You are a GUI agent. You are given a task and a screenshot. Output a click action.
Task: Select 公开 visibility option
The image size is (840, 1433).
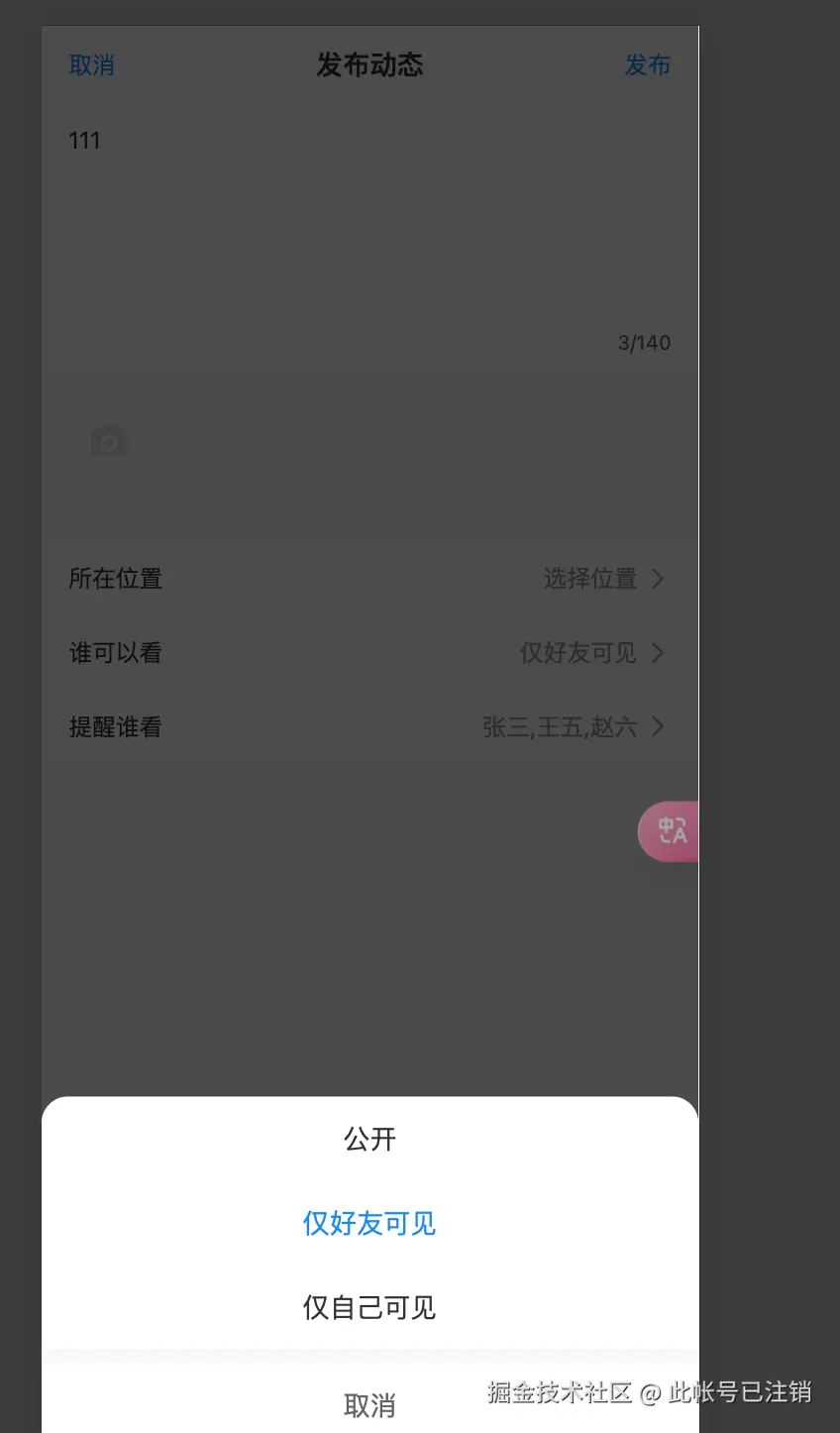click(x=369, y=1140)
